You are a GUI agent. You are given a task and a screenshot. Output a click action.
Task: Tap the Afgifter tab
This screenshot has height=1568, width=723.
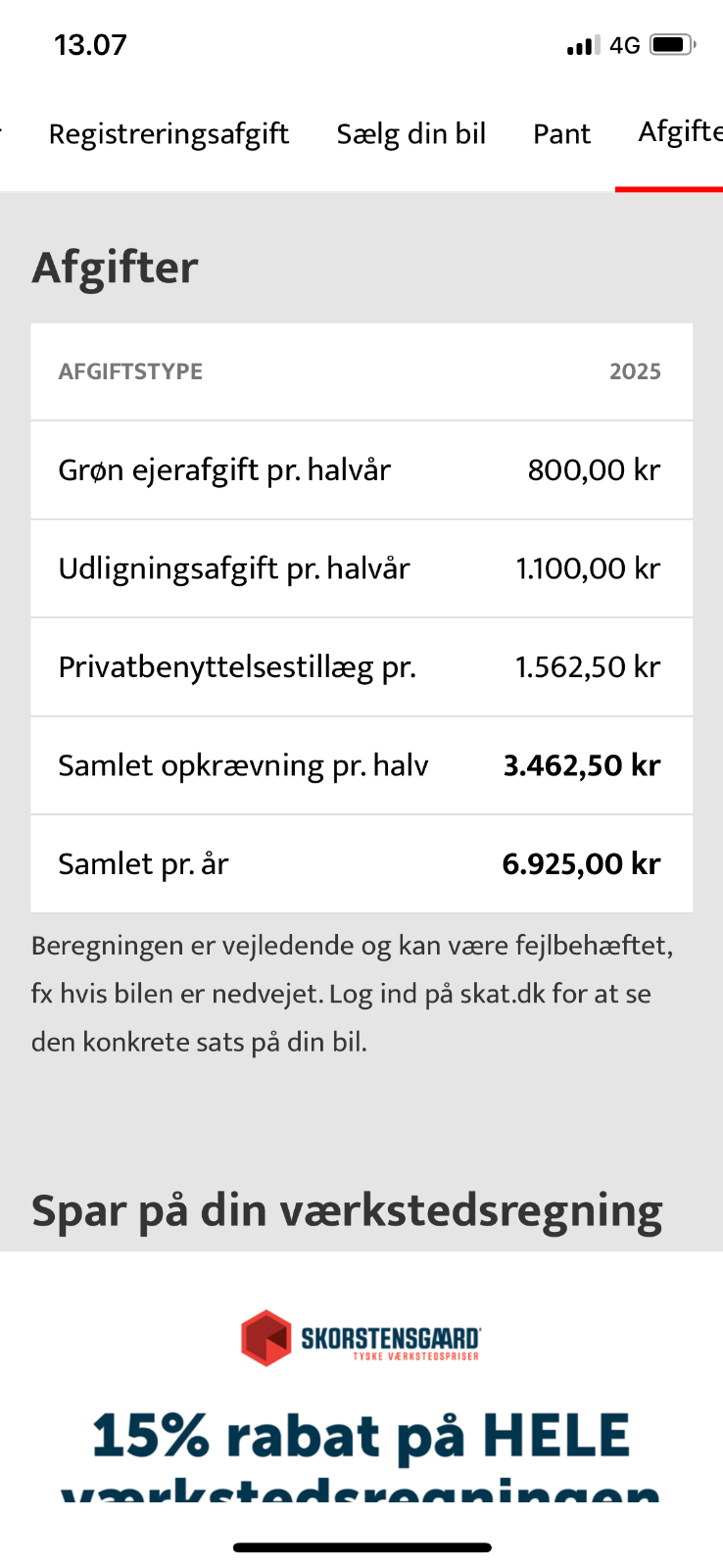(678, 132)
